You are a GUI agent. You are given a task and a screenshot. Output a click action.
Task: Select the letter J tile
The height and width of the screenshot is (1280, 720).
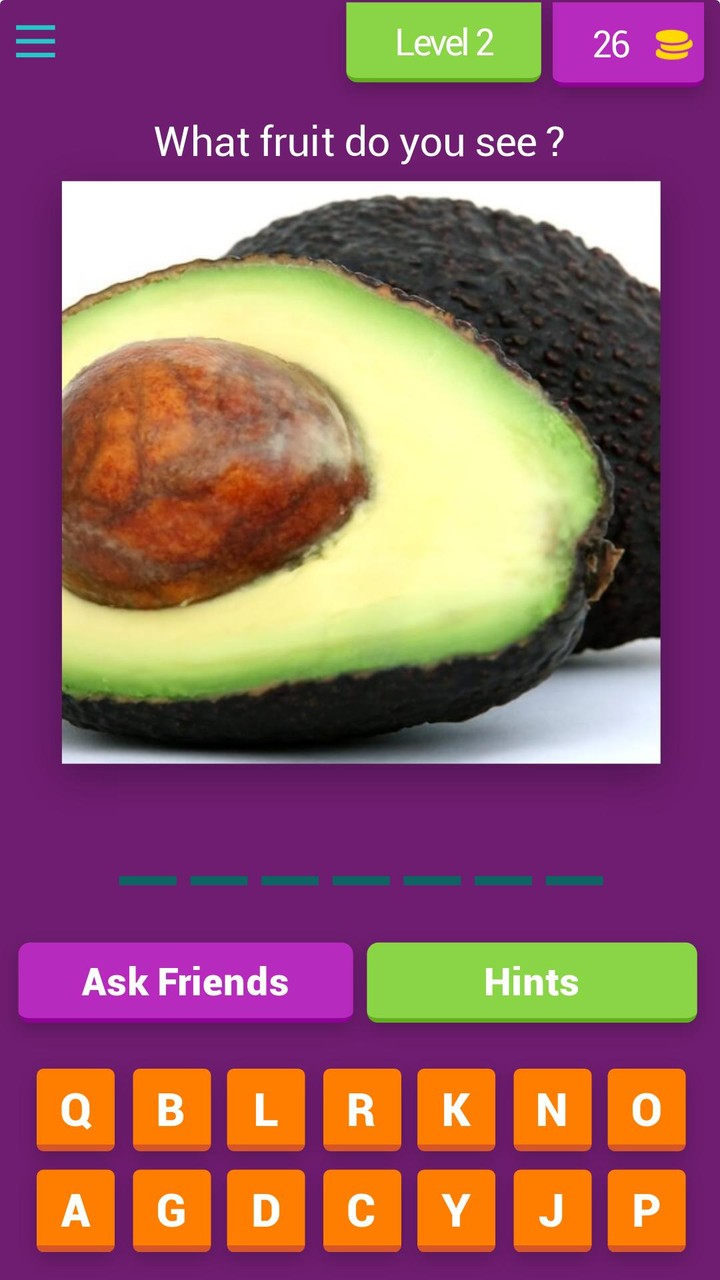[x=551, y=1211]
